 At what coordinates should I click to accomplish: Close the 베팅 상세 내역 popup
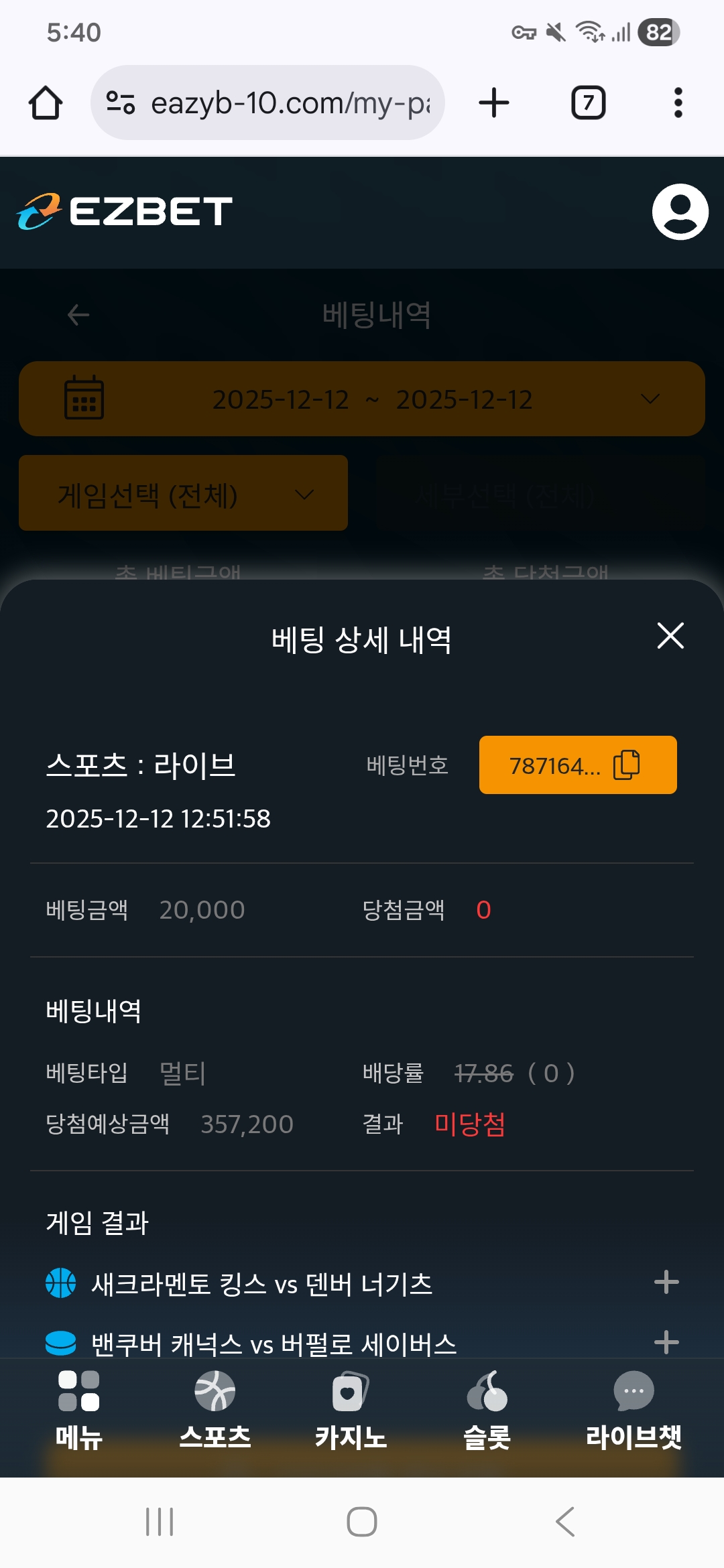670,637
